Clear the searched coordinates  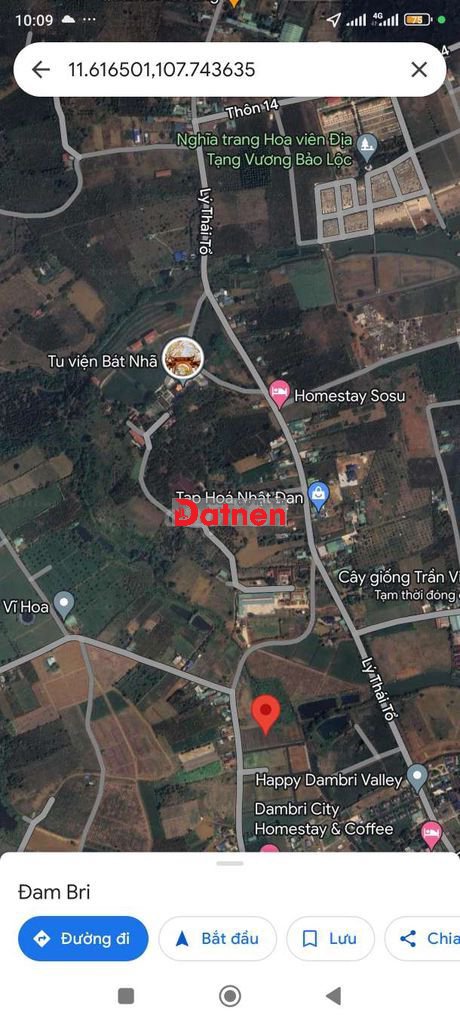(x=419, y=70)
